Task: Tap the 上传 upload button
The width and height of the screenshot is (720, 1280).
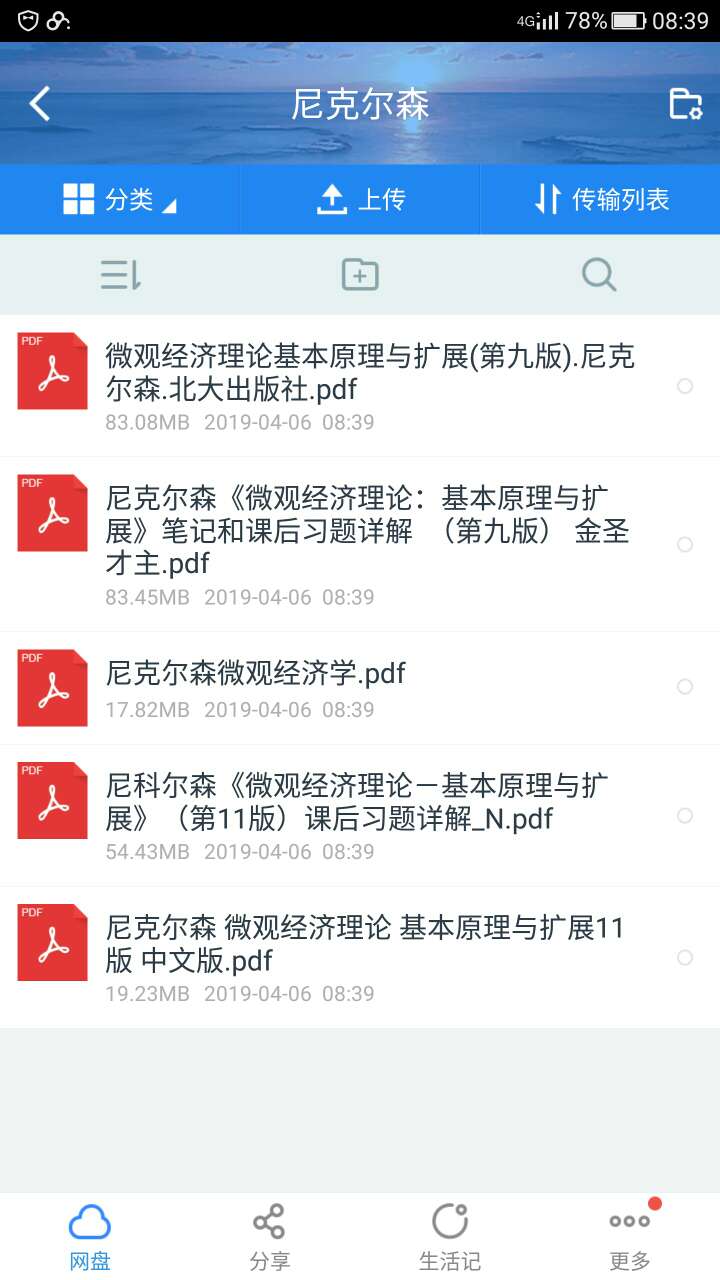Action: (360, 200)
